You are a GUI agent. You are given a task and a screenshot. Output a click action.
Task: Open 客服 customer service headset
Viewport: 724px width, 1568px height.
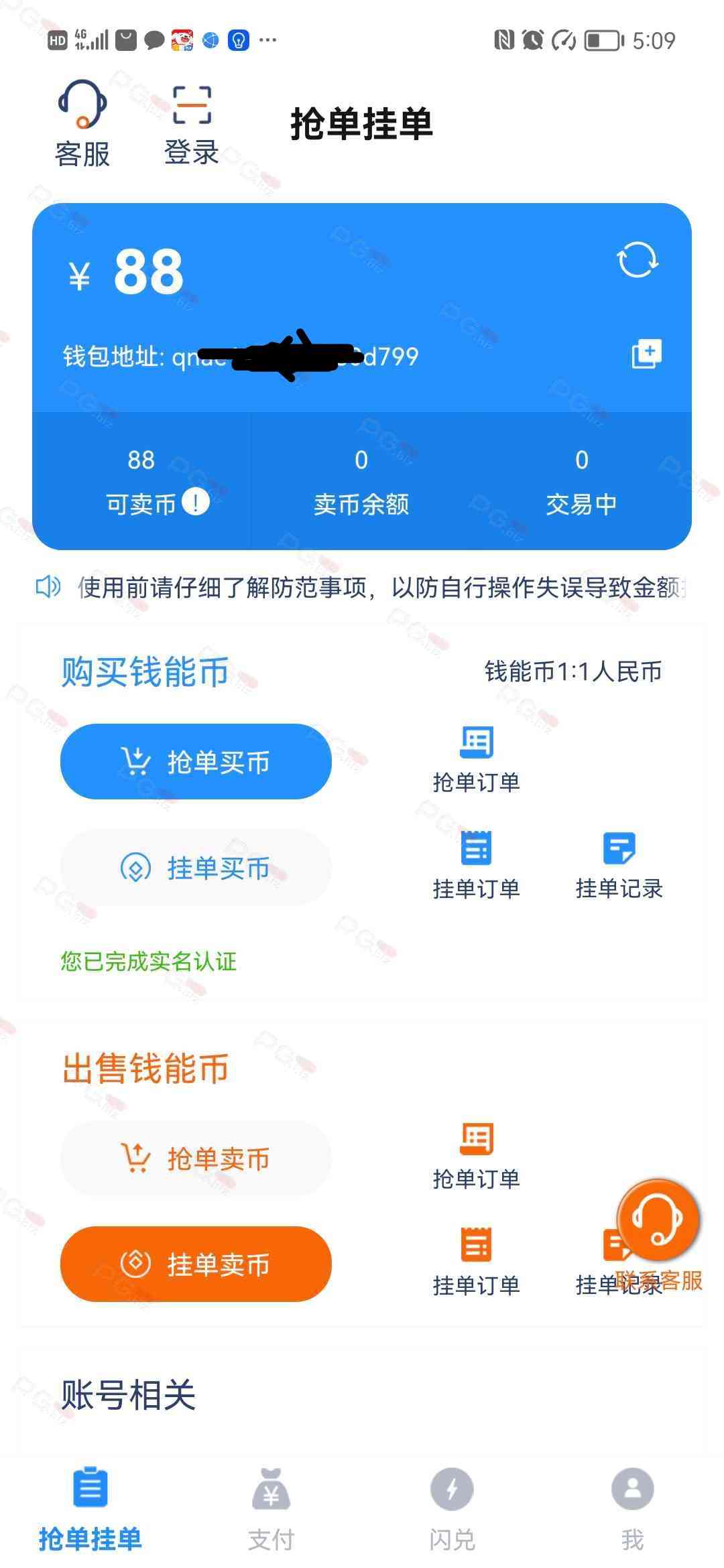click(82, 123)
